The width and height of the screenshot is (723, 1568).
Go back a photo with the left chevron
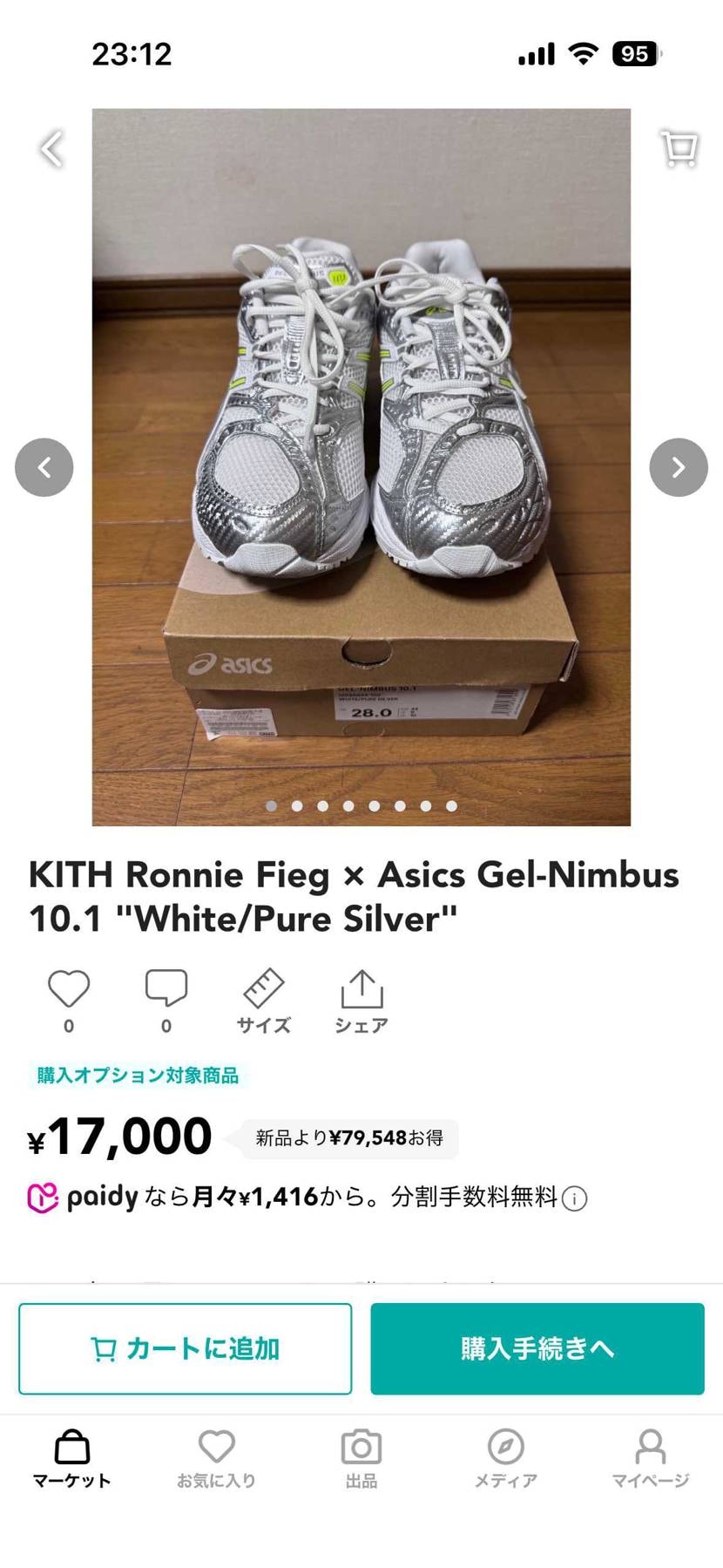44,467
